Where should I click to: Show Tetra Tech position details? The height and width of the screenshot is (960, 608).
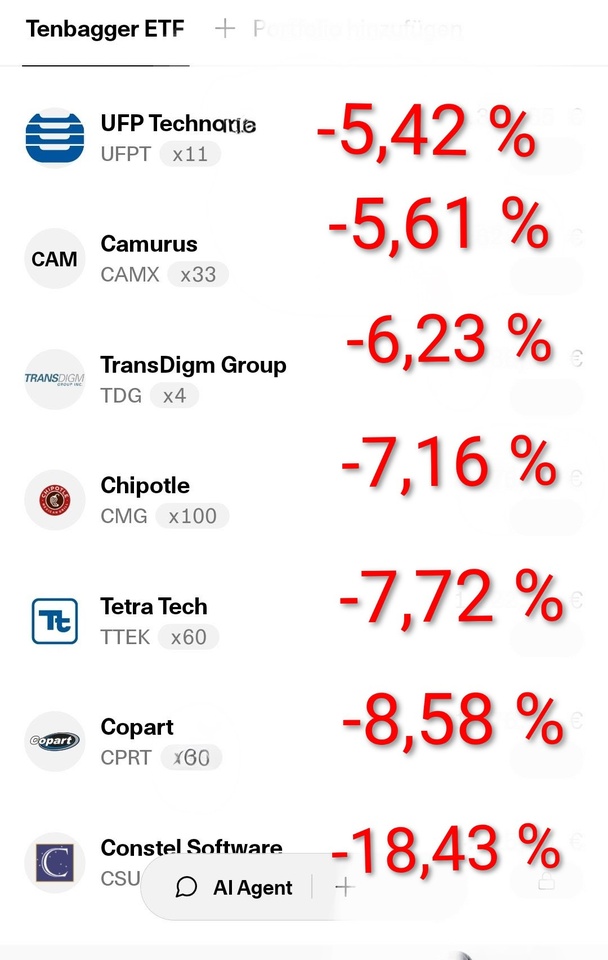(154, 607)
